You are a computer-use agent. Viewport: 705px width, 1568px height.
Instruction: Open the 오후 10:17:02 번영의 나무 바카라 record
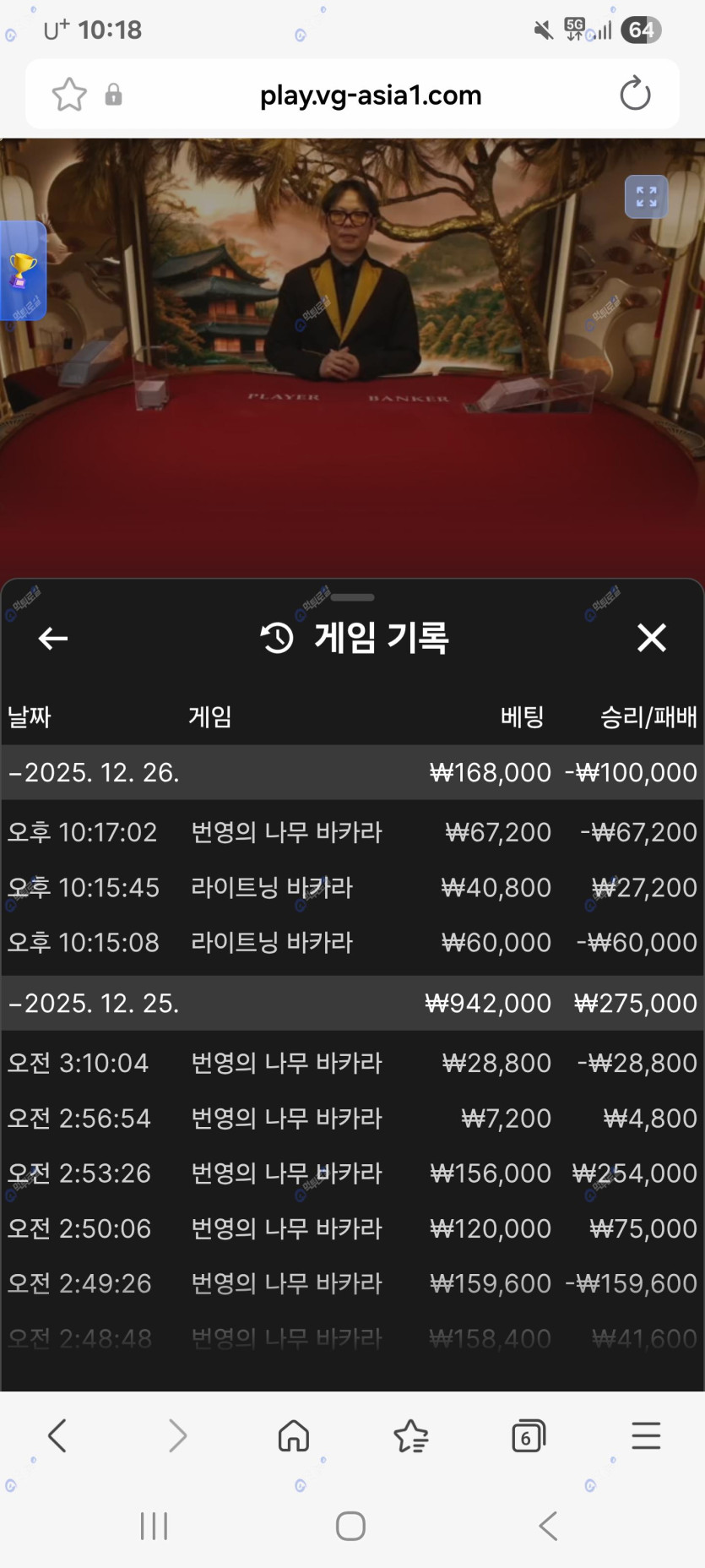[x=352, y=832]
